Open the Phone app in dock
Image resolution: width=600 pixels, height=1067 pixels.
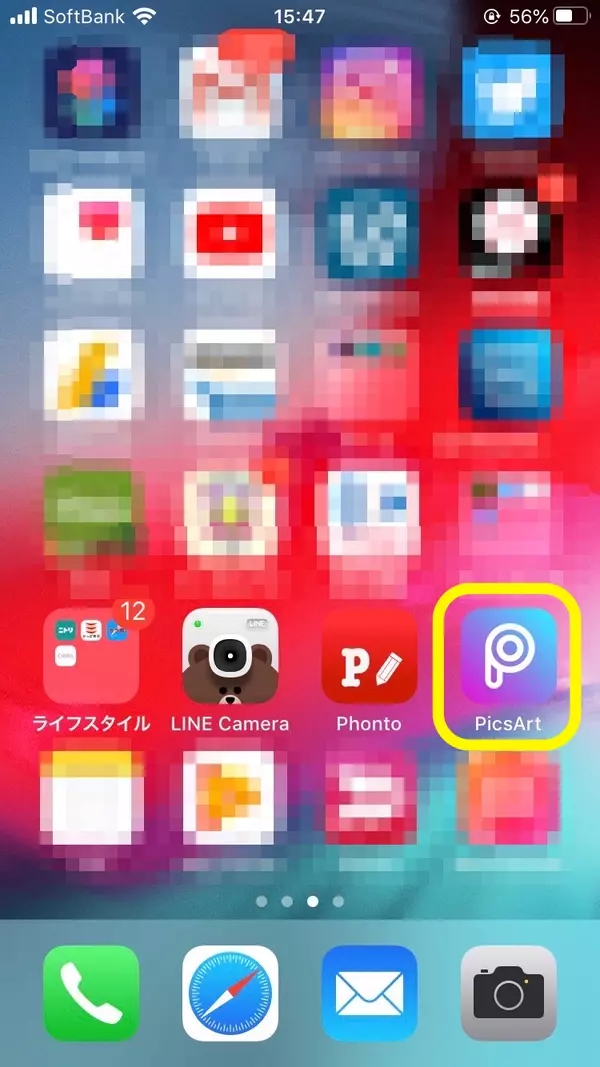click(91, 993)
